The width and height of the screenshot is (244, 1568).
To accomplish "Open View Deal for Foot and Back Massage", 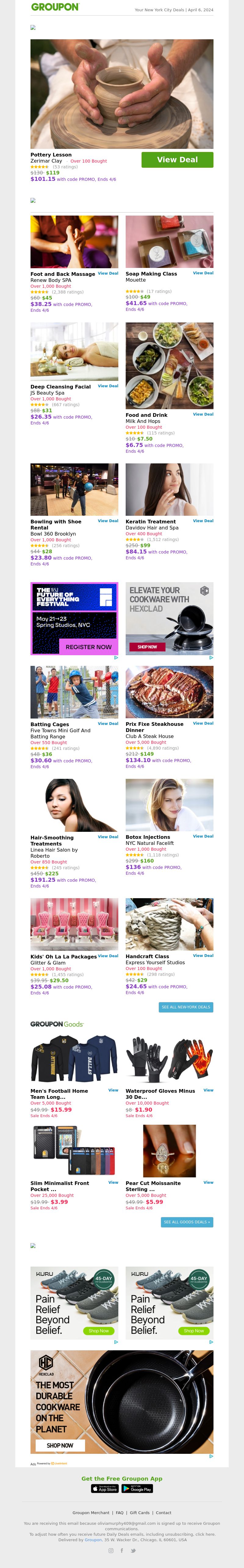I will click(x=108, y=273).
